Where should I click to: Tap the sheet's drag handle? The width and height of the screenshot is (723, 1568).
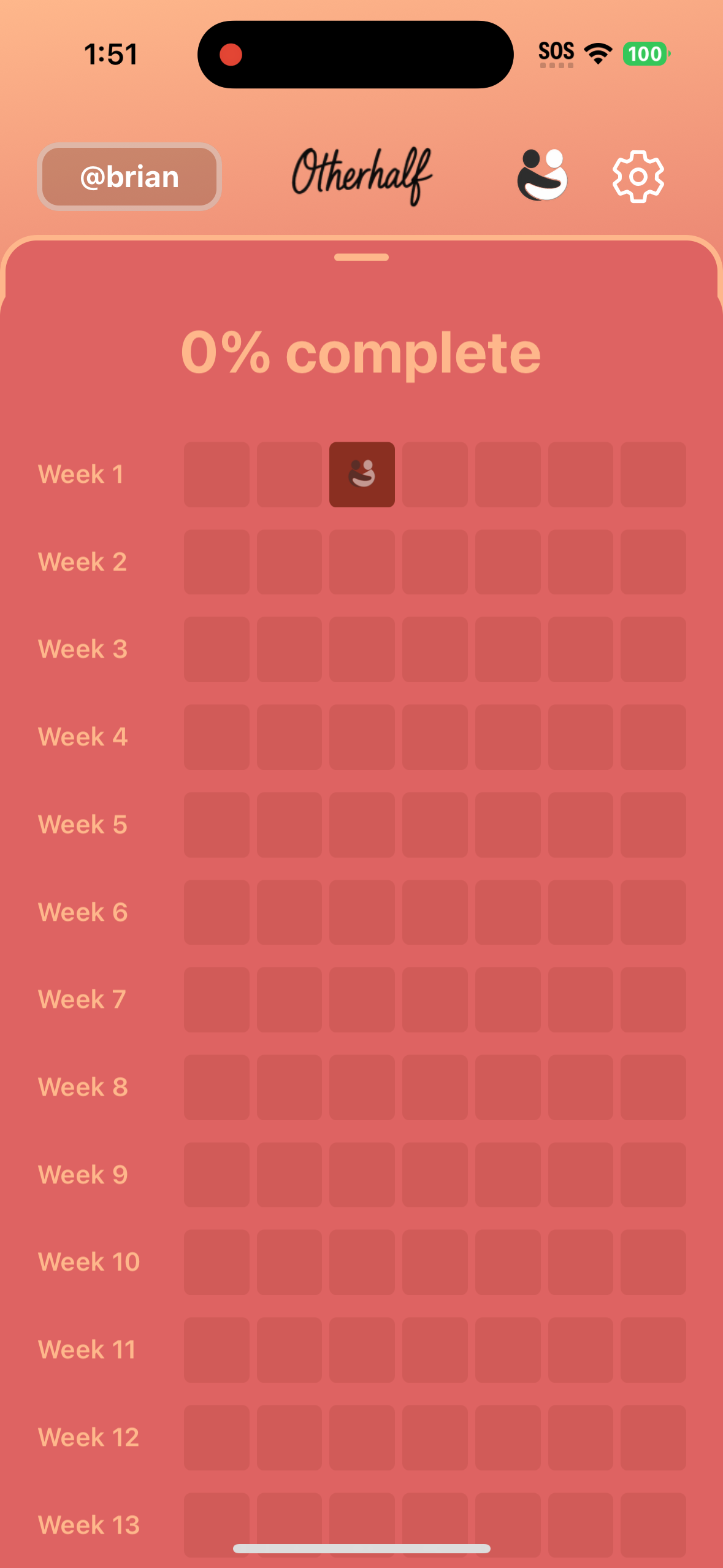361,257
